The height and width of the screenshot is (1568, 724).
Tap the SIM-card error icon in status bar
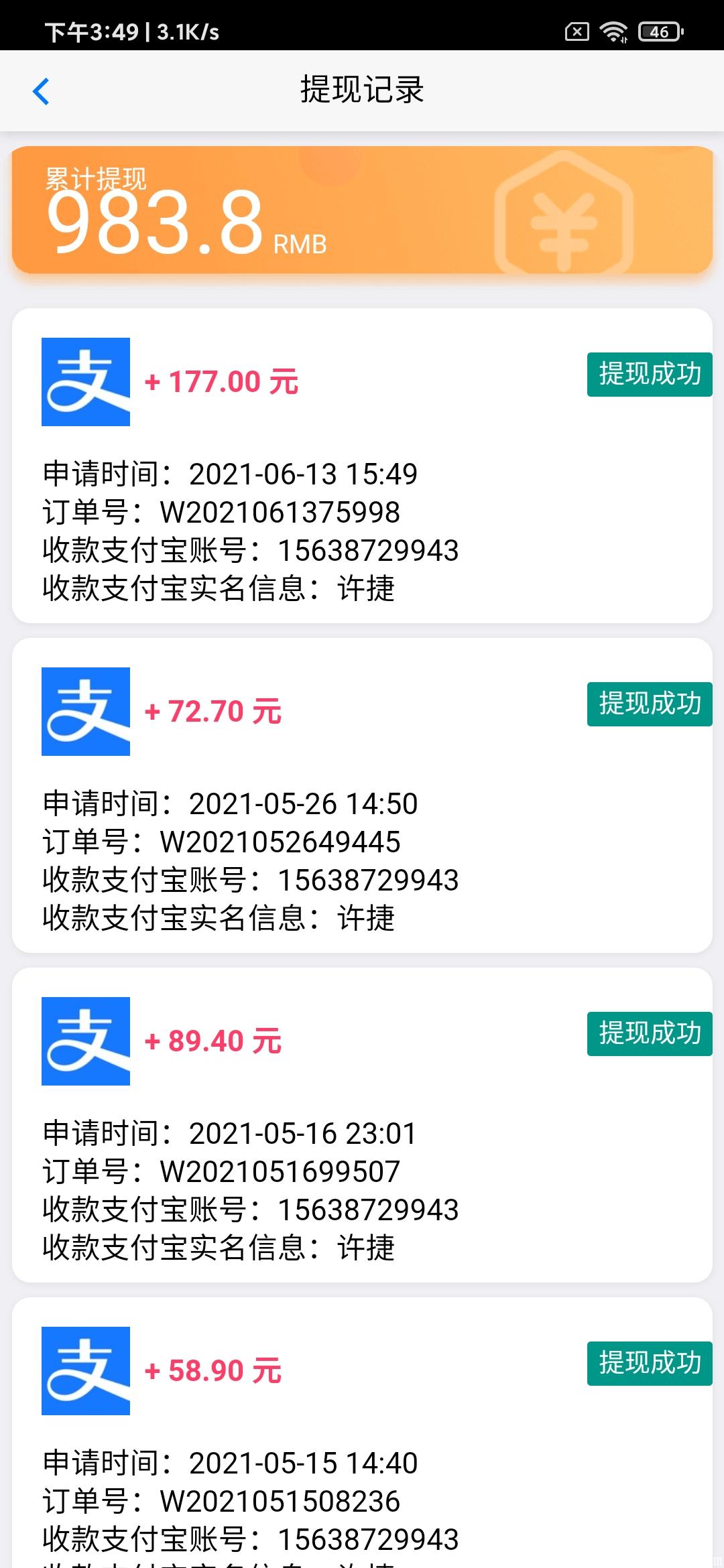click(577, 29)
